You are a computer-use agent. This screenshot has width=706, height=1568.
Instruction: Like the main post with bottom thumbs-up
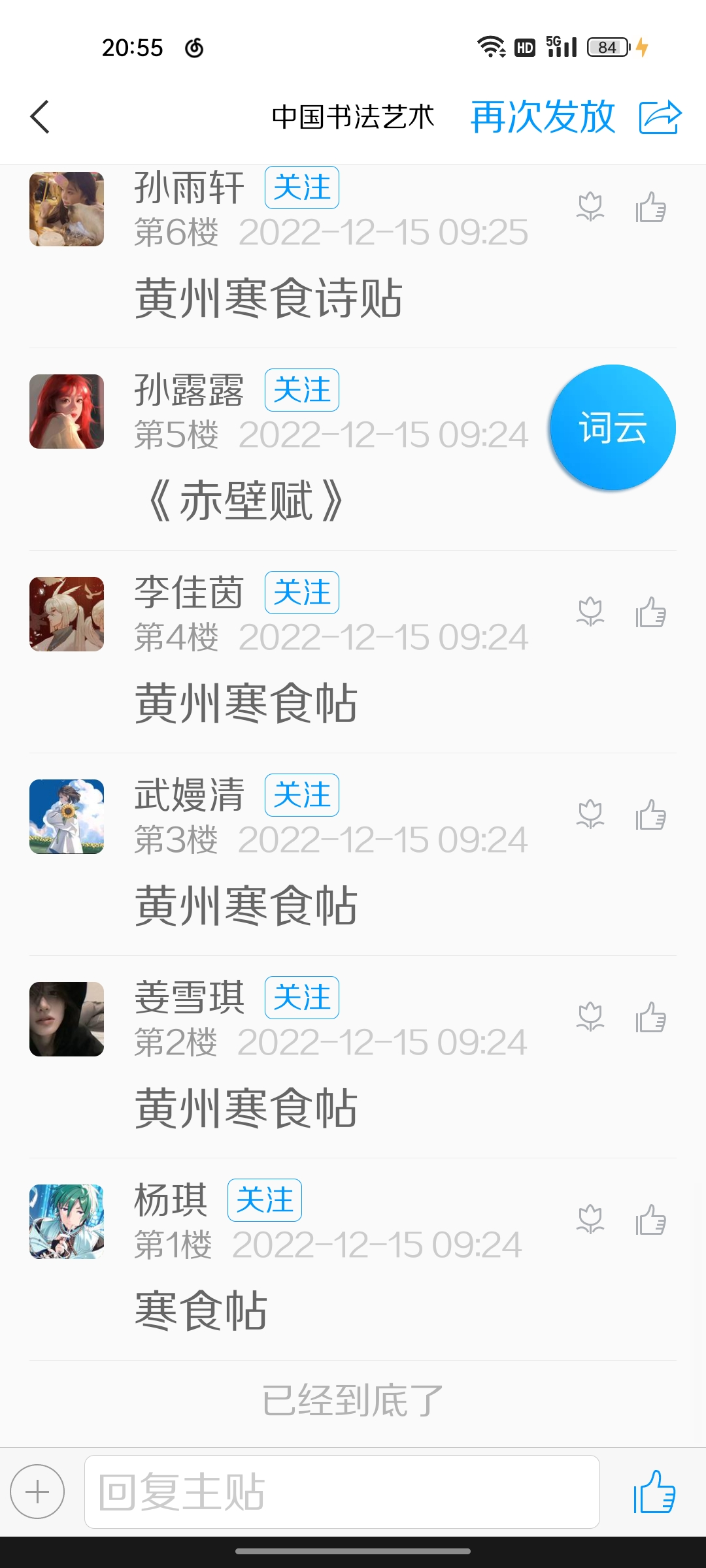(x=654, y=1492)
